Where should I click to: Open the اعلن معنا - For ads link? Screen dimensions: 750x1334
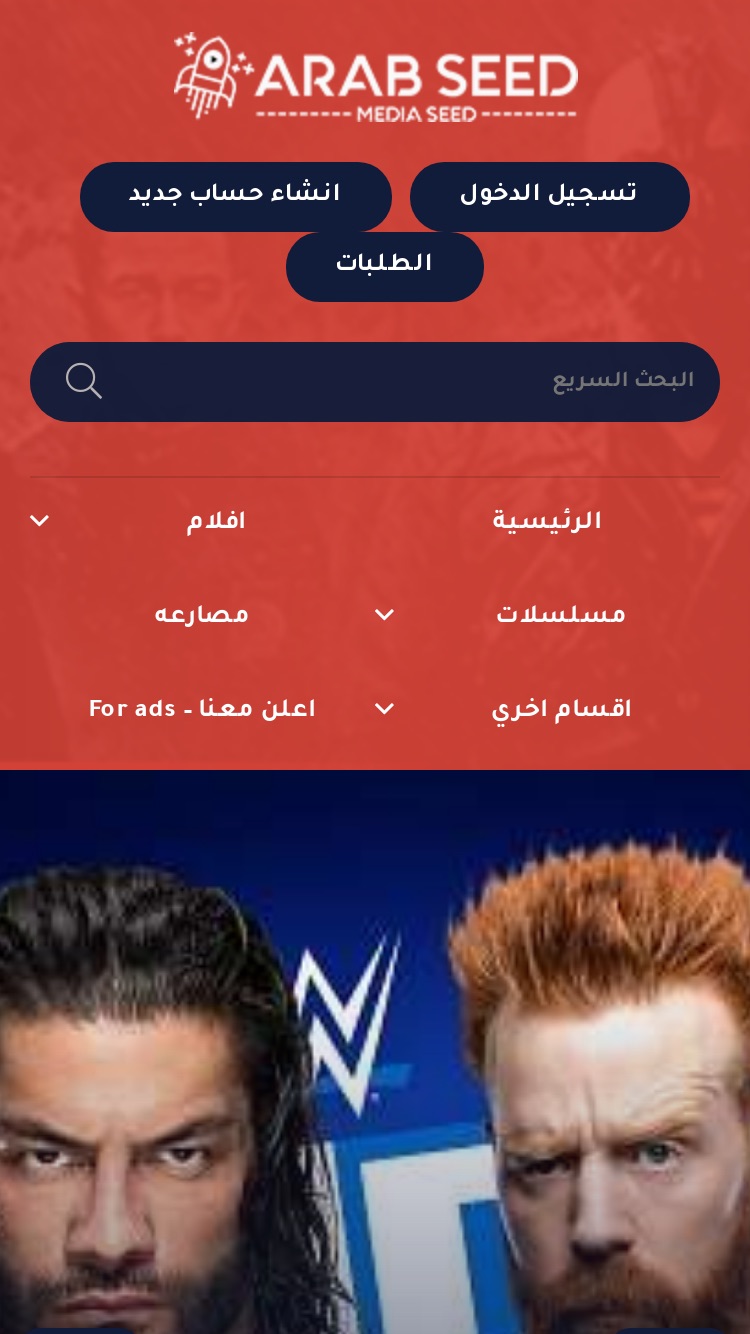pyautogui.click(x=202, y=709)
